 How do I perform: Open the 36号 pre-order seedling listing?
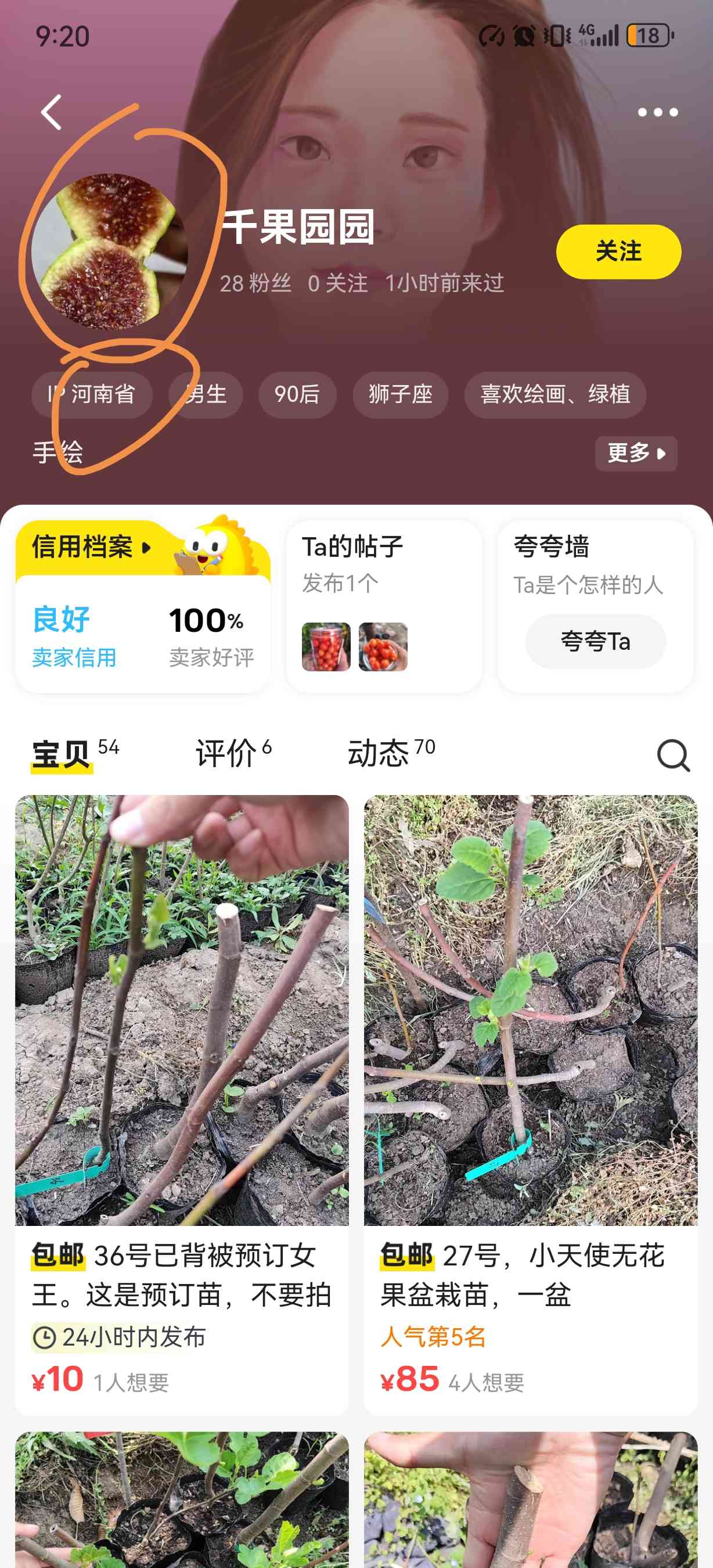tap(182, 1105)
